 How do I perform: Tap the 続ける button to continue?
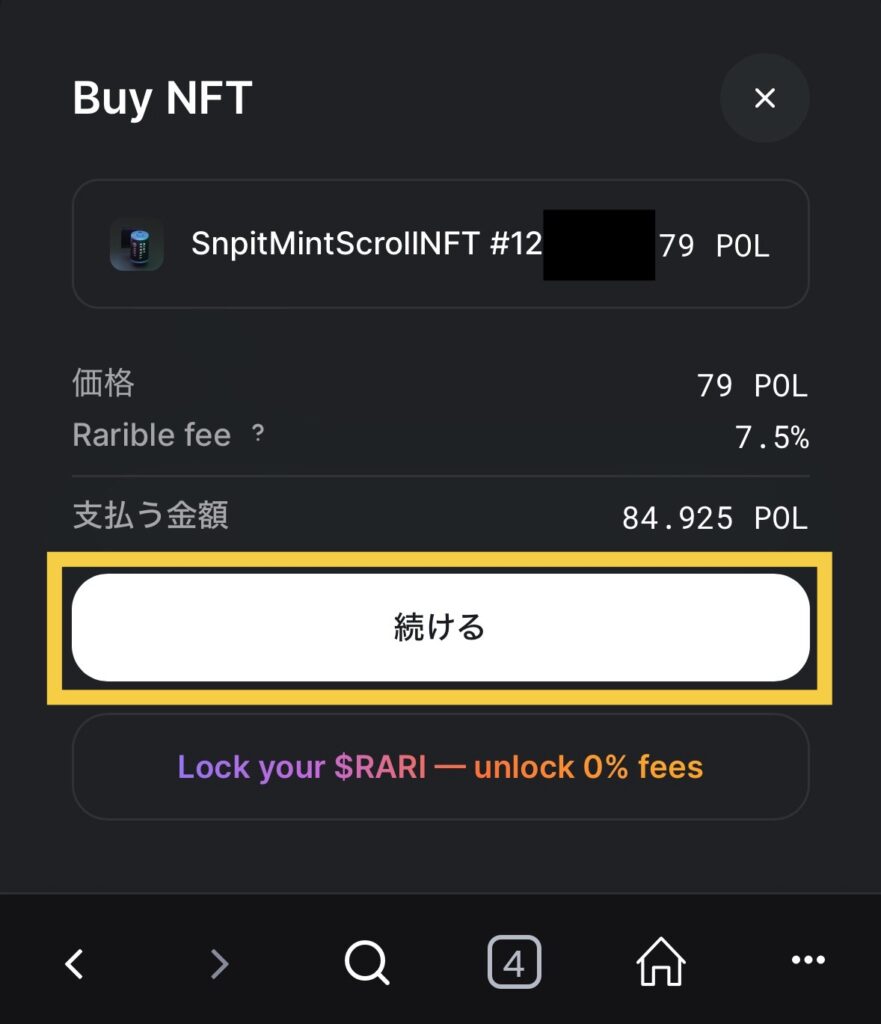(x=440, y=627)
